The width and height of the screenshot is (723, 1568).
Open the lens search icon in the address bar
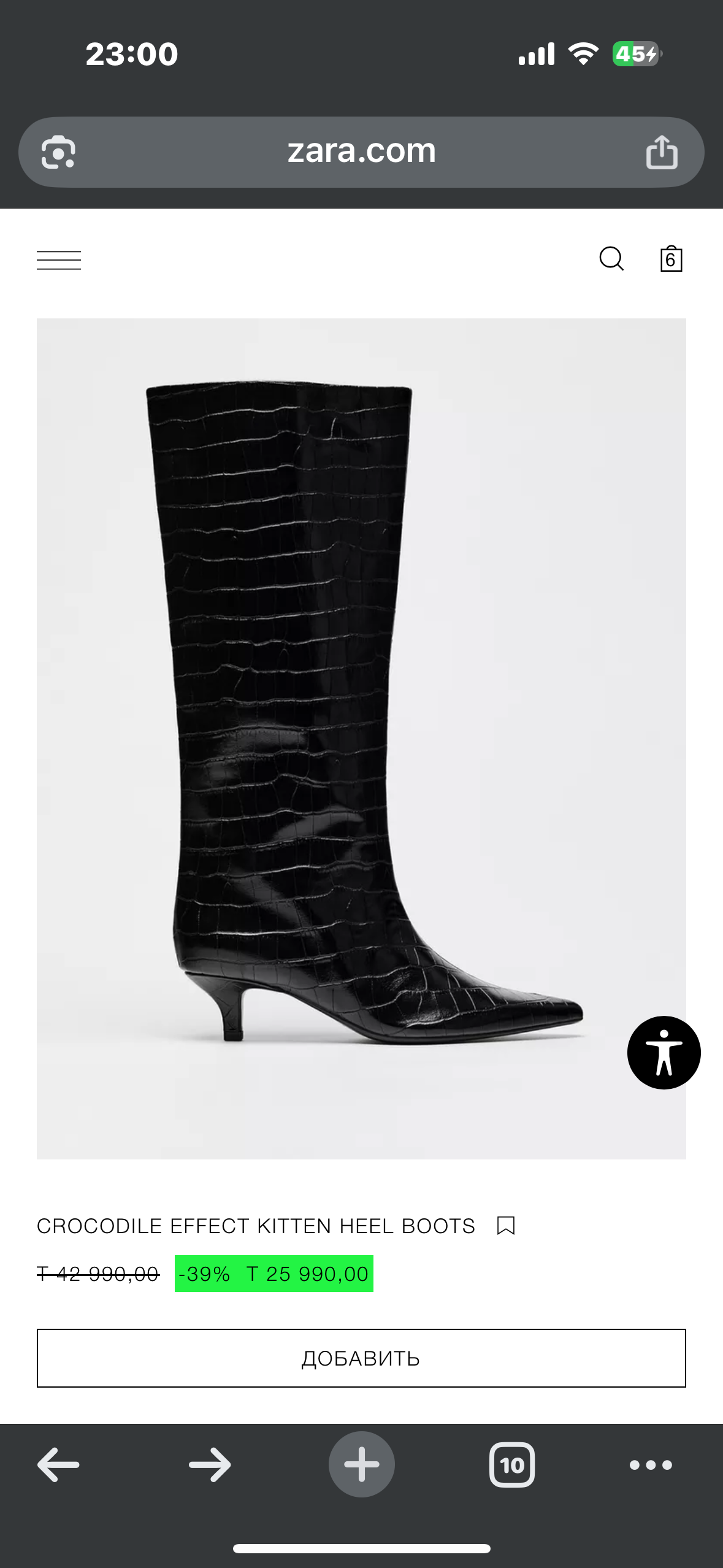coord(58,152)
